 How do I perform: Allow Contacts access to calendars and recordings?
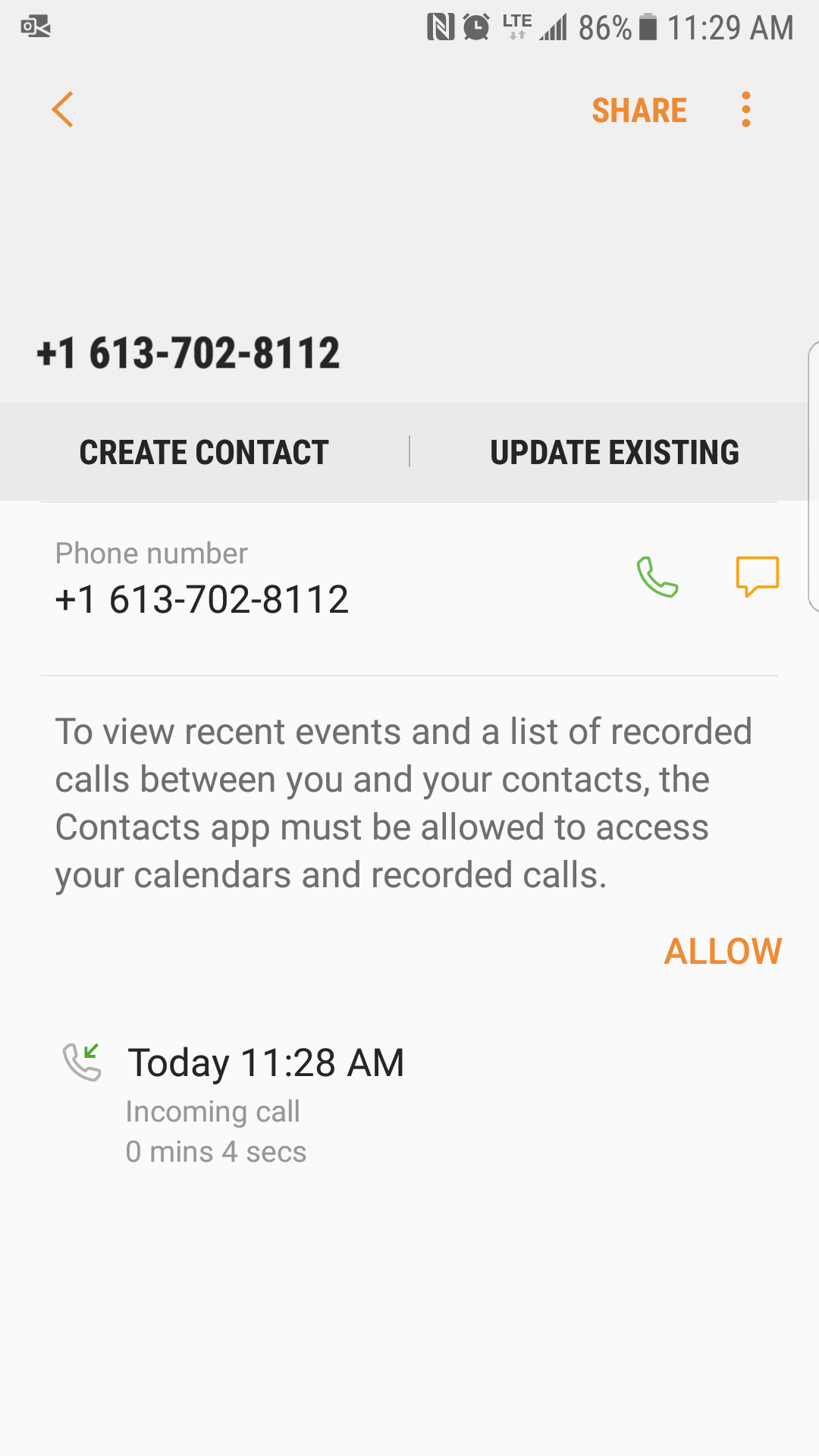[722, 951]
